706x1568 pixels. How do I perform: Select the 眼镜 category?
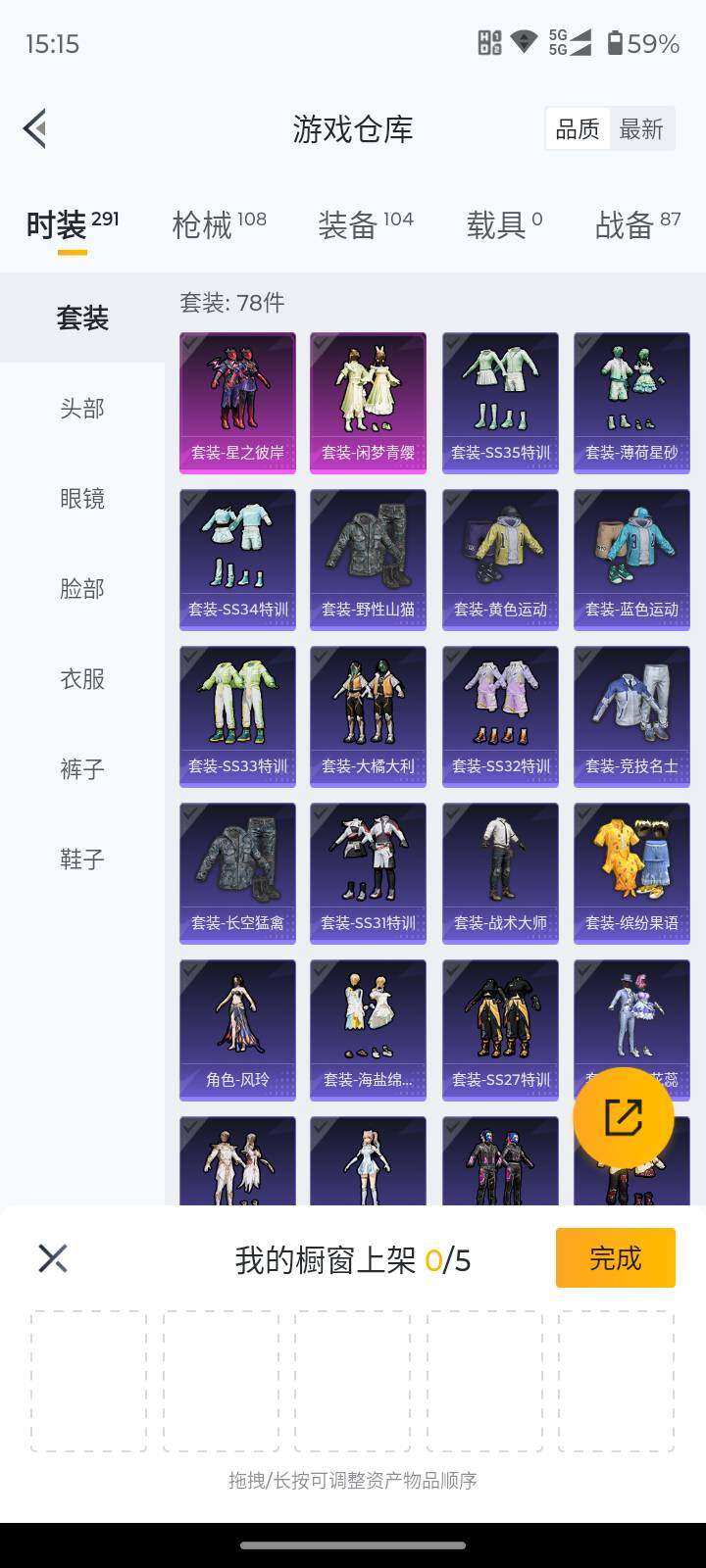(x=81, y=499)
